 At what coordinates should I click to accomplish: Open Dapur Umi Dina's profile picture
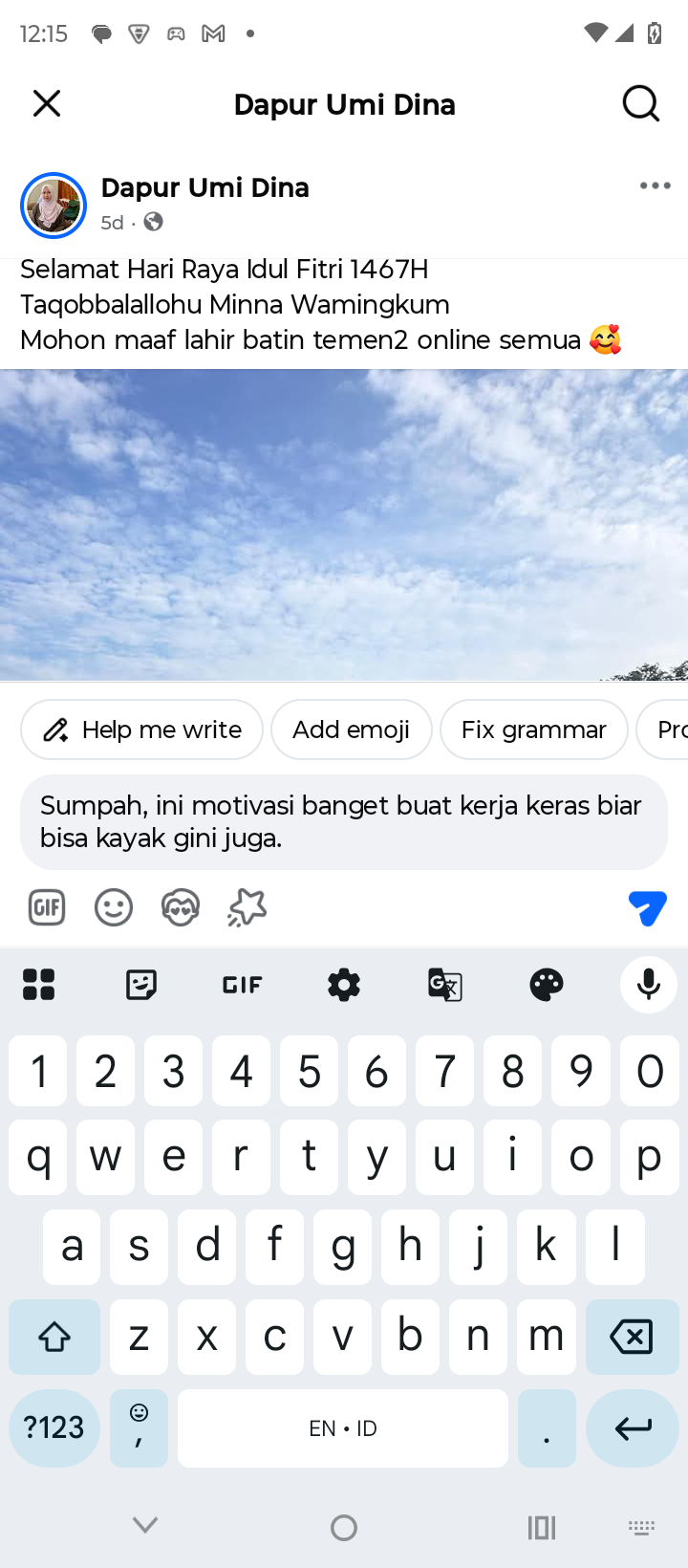coord(54,205)
